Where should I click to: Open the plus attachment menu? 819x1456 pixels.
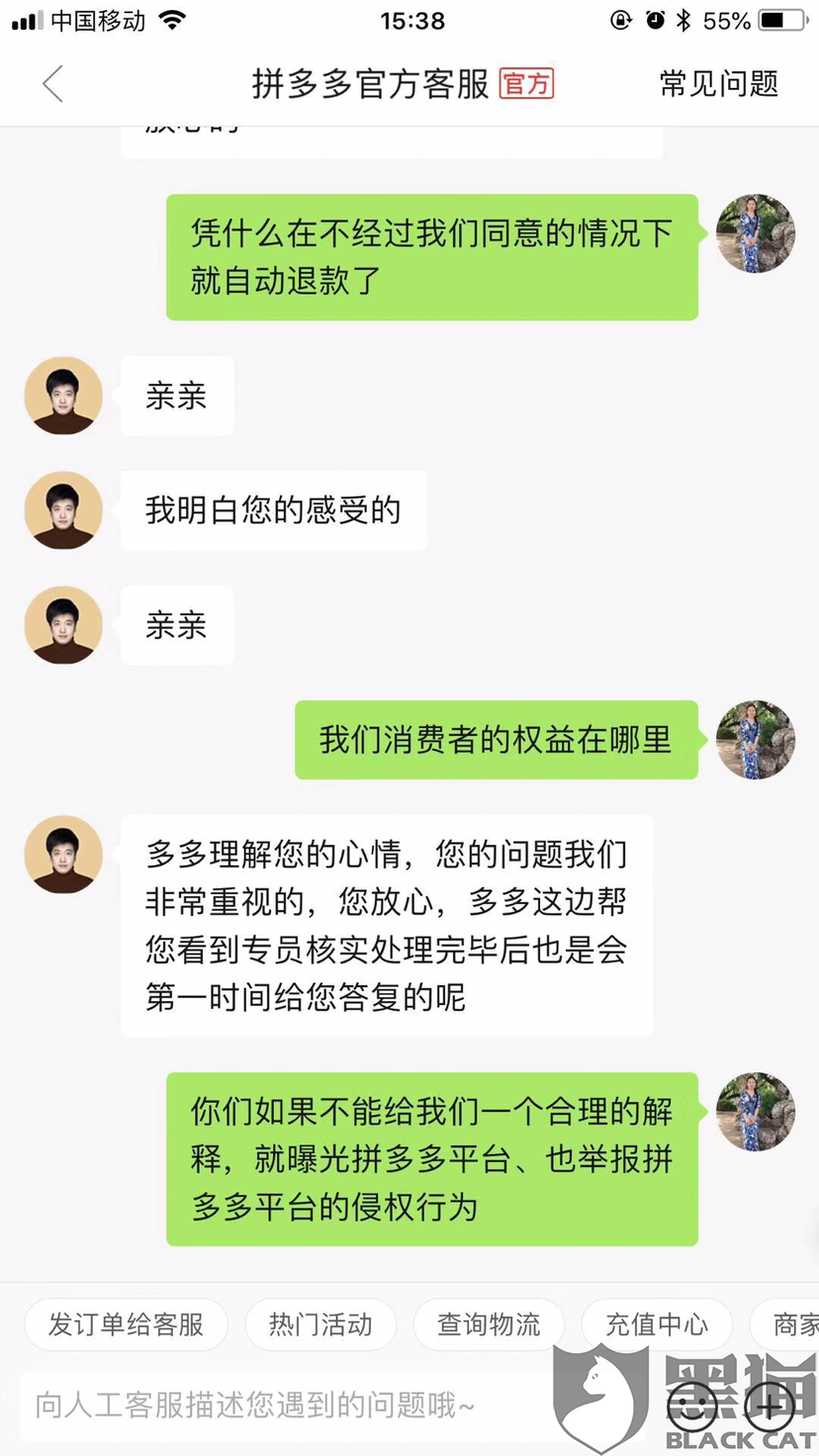pyautogui.click(x=769, y=1404)
